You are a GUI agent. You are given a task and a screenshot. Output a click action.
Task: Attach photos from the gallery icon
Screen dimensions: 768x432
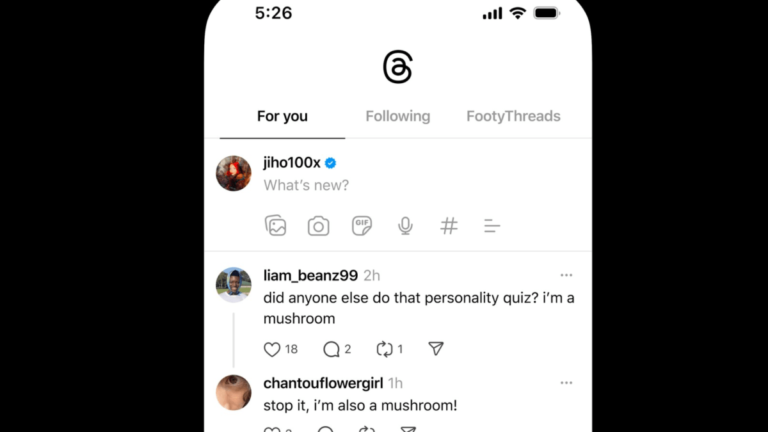[x=276, y=226]
